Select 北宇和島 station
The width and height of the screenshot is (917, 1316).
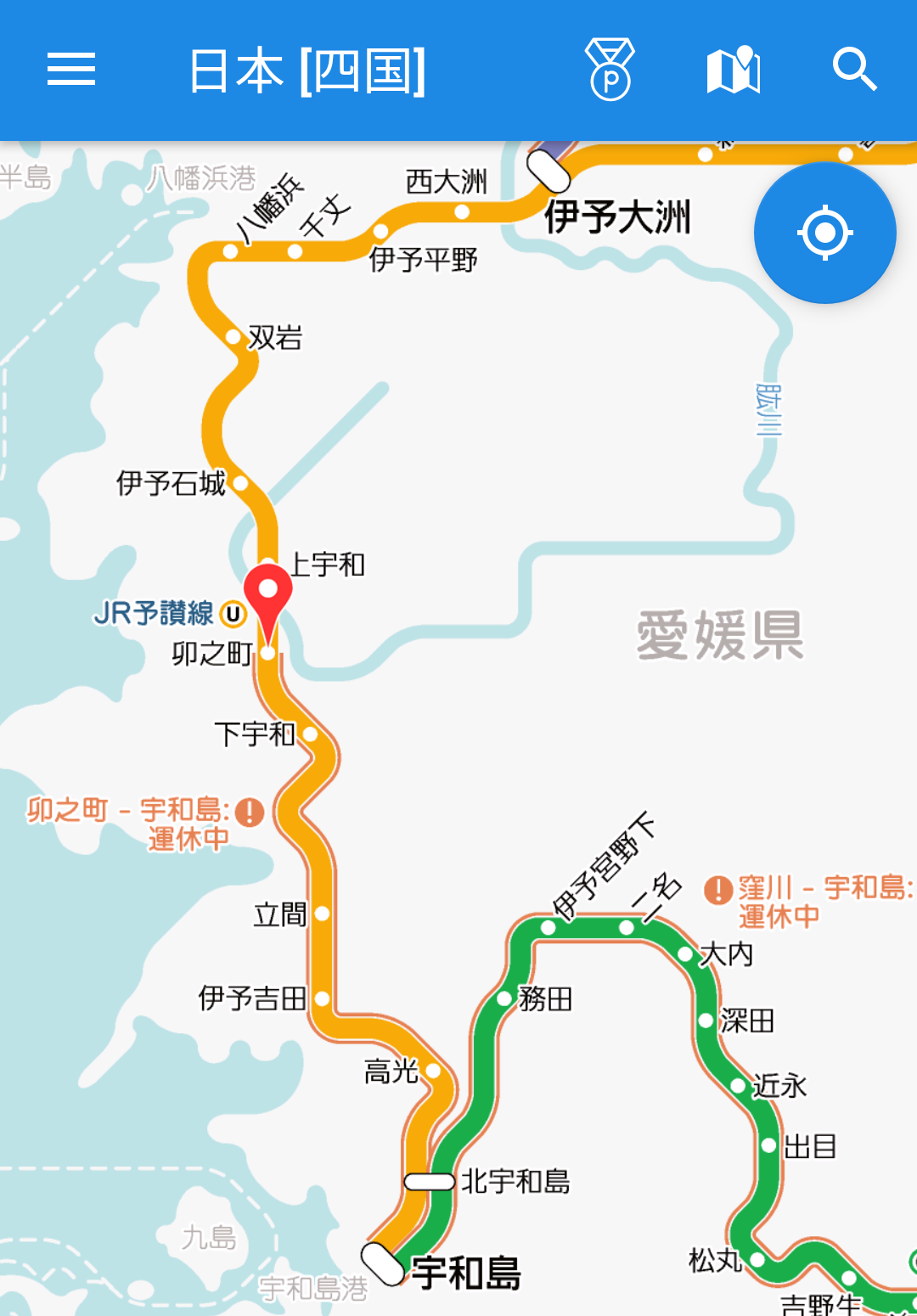tap(430, 1181)
